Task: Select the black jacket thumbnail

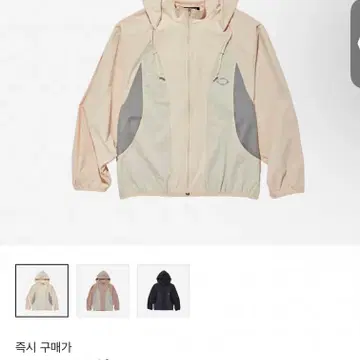Action: (x=164, y=291)
